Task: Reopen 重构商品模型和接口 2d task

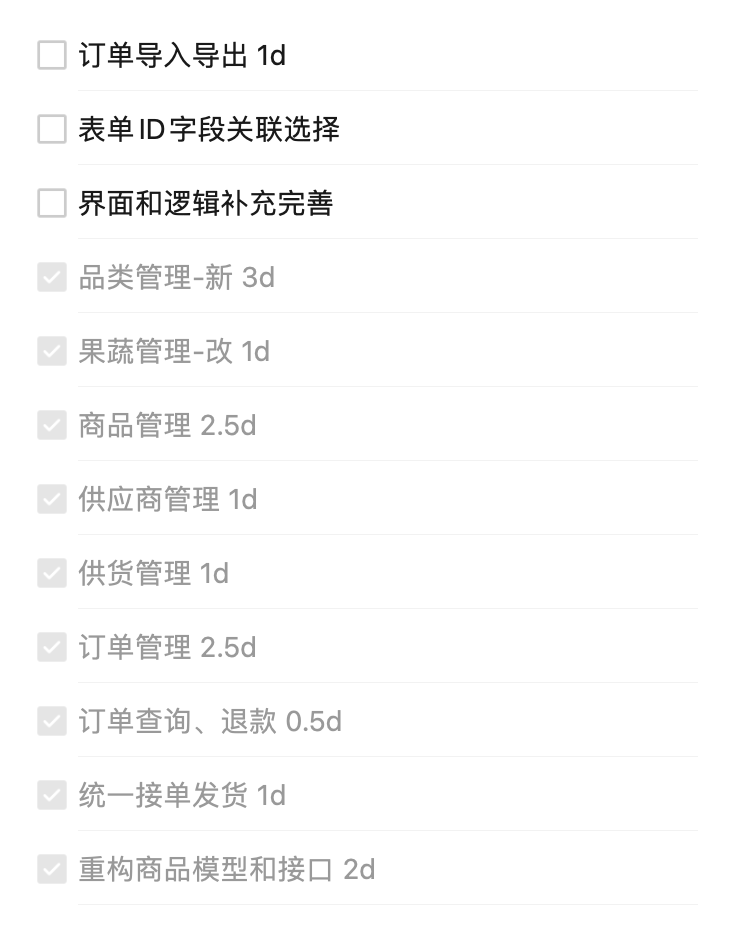Action: 52,869
